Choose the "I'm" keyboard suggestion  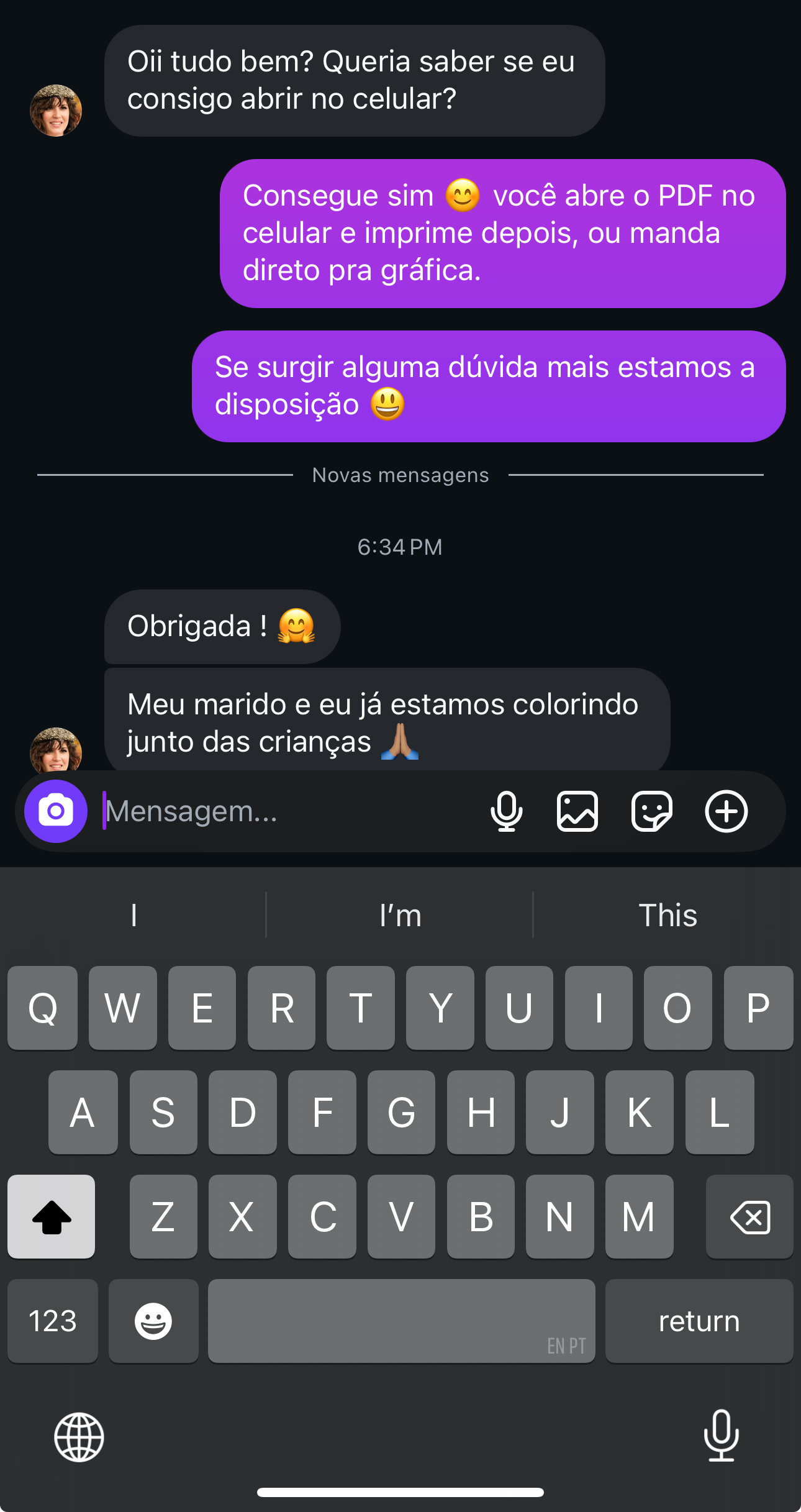[x=400, y=915]
